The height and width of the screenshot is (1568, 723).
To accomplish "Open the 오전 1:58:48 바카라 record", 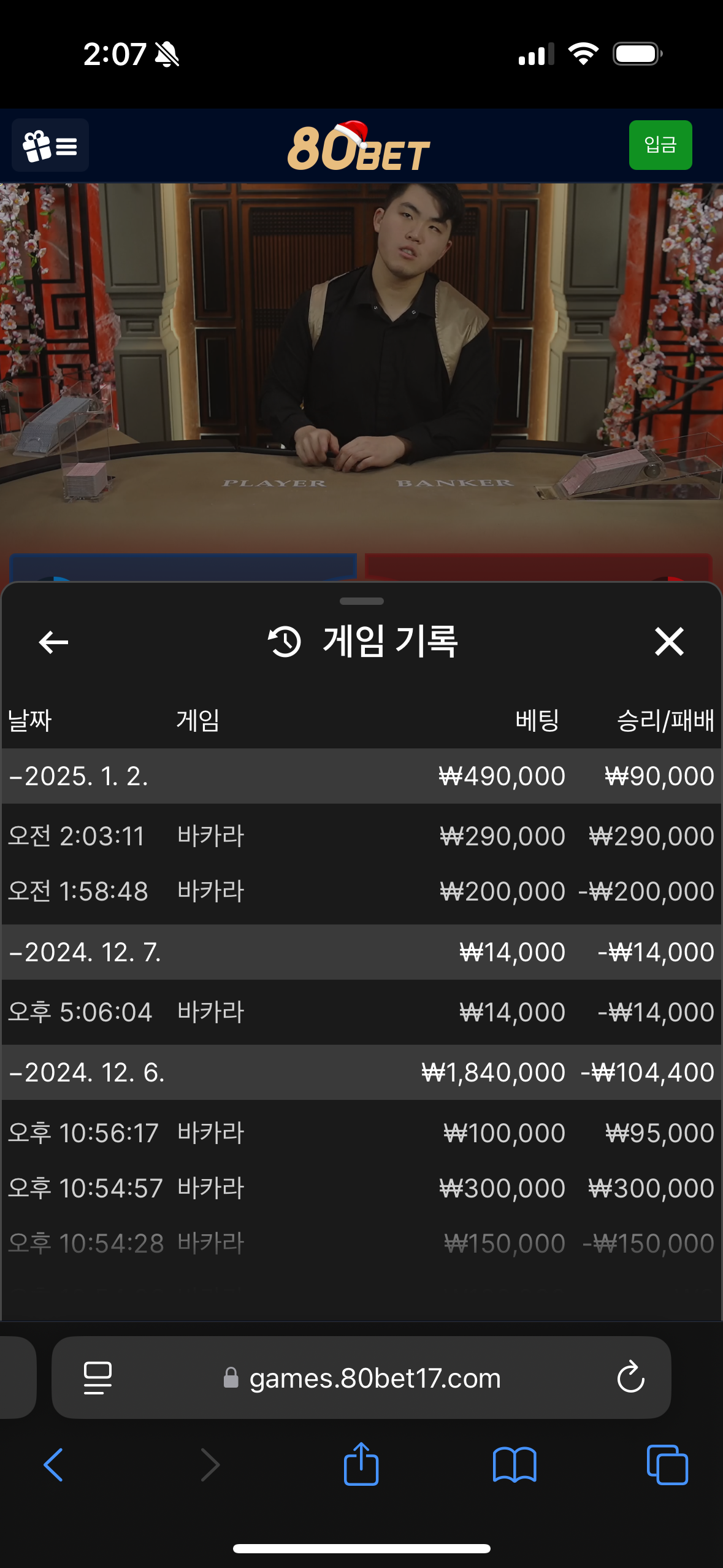I will point(361,891).
